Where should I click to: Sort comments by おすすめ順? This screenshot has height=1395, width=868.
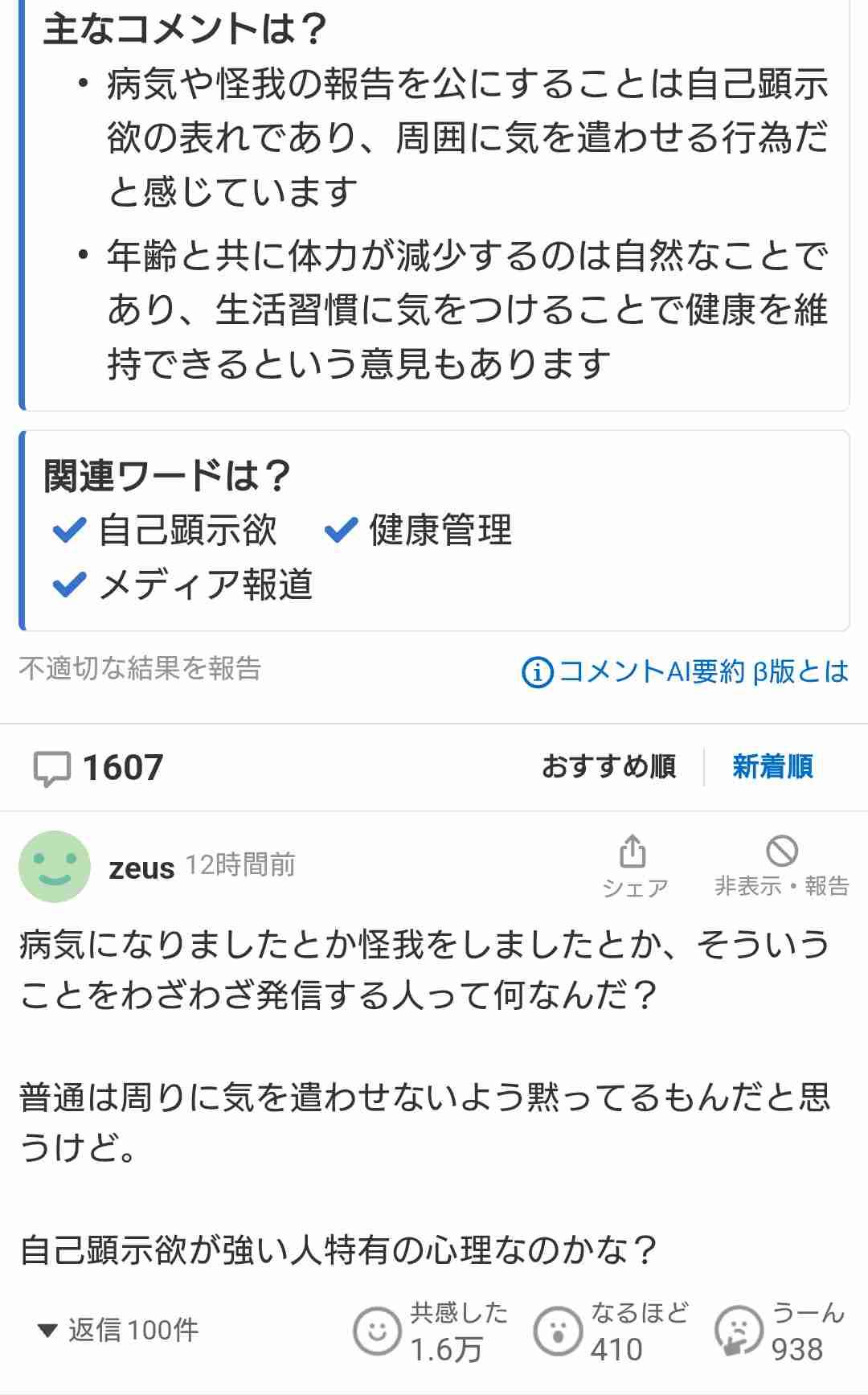[x=609, y=767]
